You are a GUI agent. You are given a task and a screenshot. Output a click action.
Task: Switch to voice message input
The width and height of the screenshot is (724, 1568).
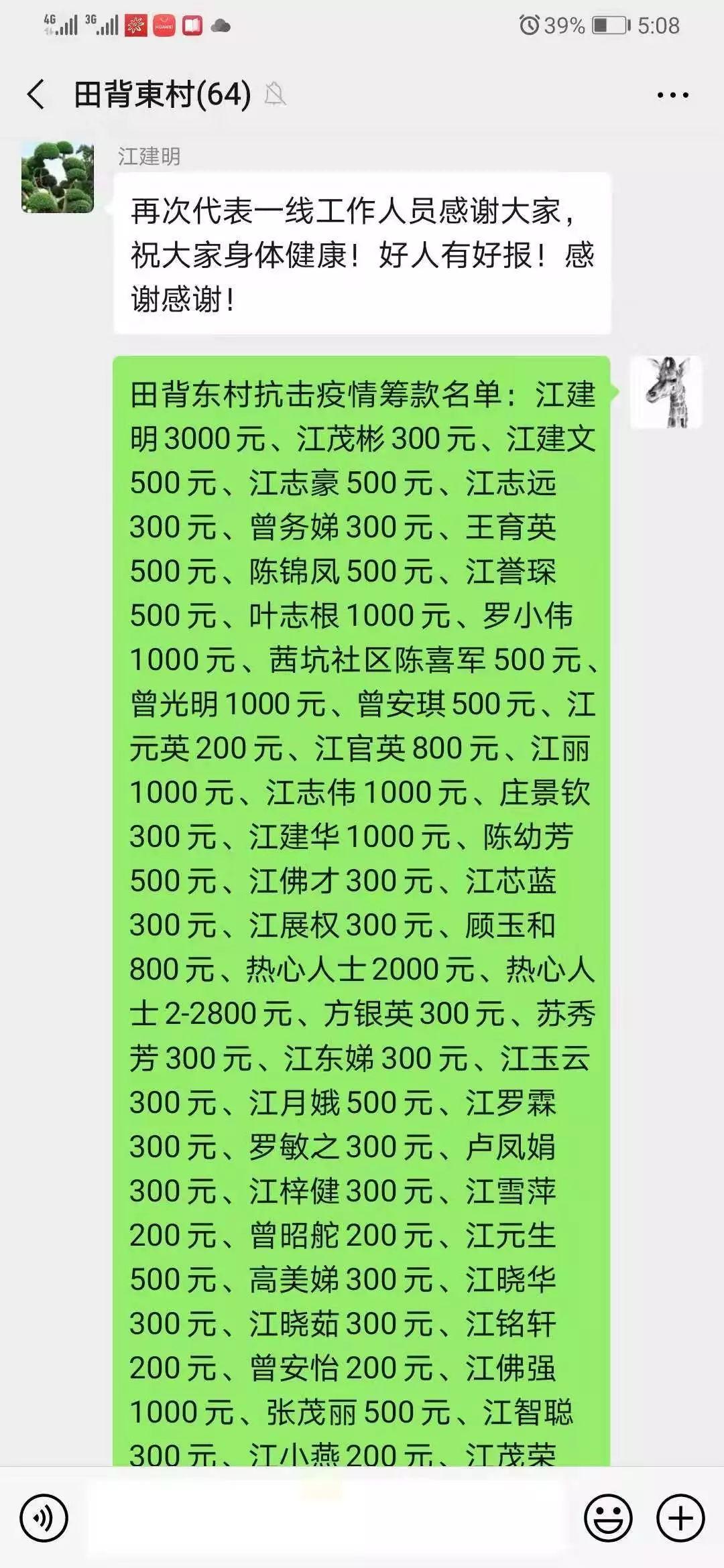pos(44,1518)
